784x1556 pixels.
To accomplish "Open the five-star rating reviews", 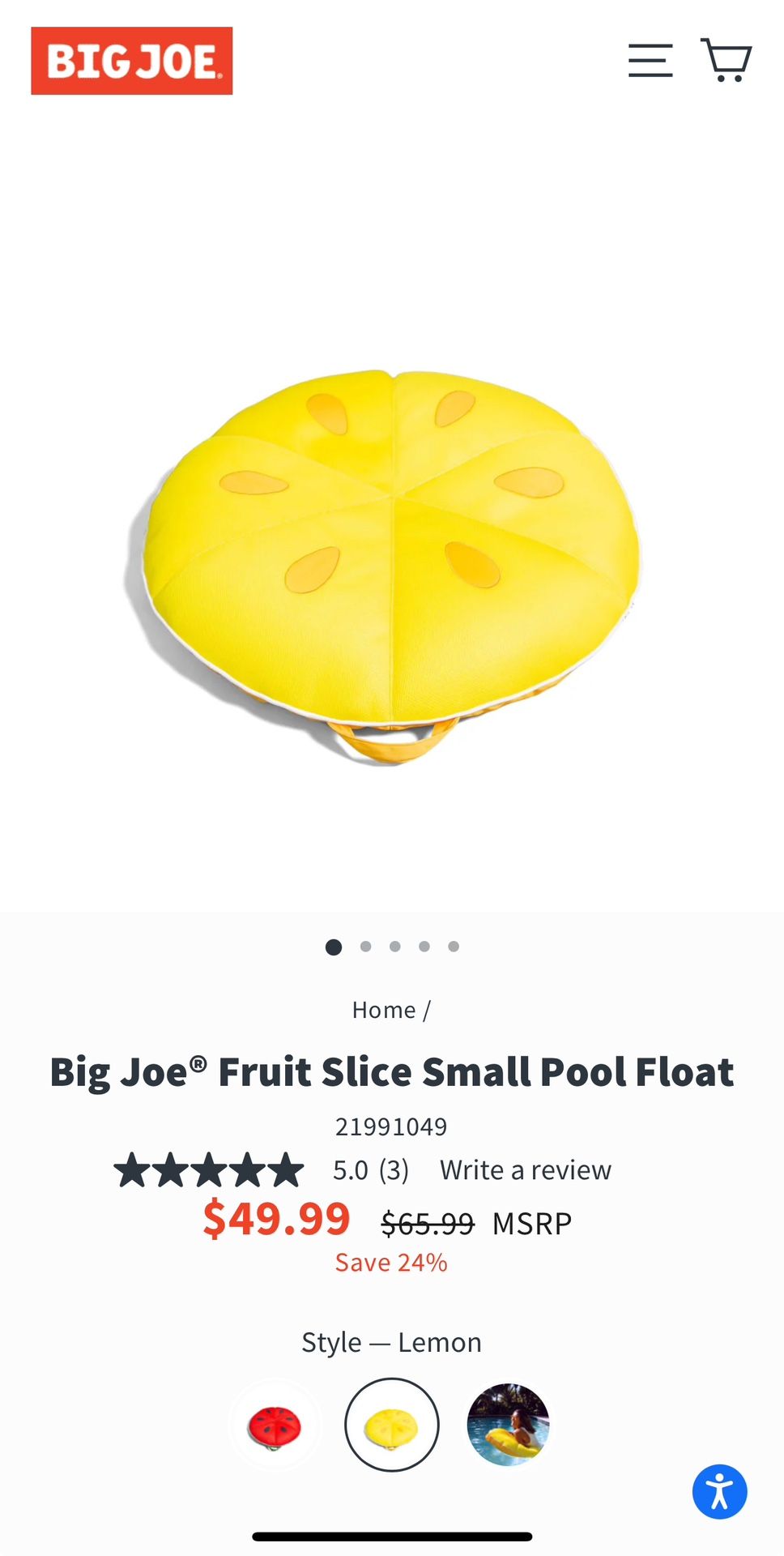I will (x=209, y=1170).
